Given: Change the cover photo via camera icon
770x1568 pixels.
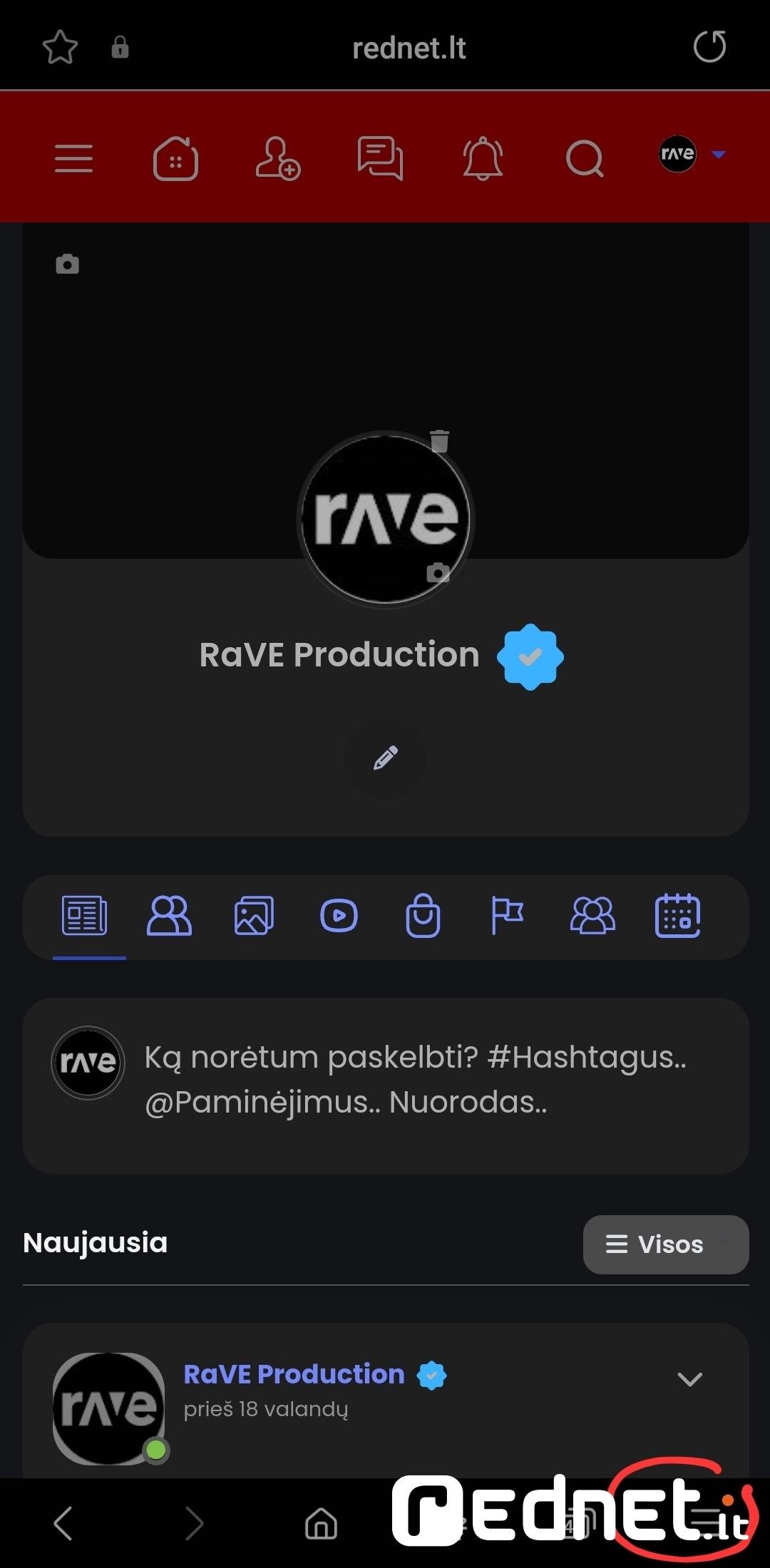Looking at the screenshot, I should [68, 264].
